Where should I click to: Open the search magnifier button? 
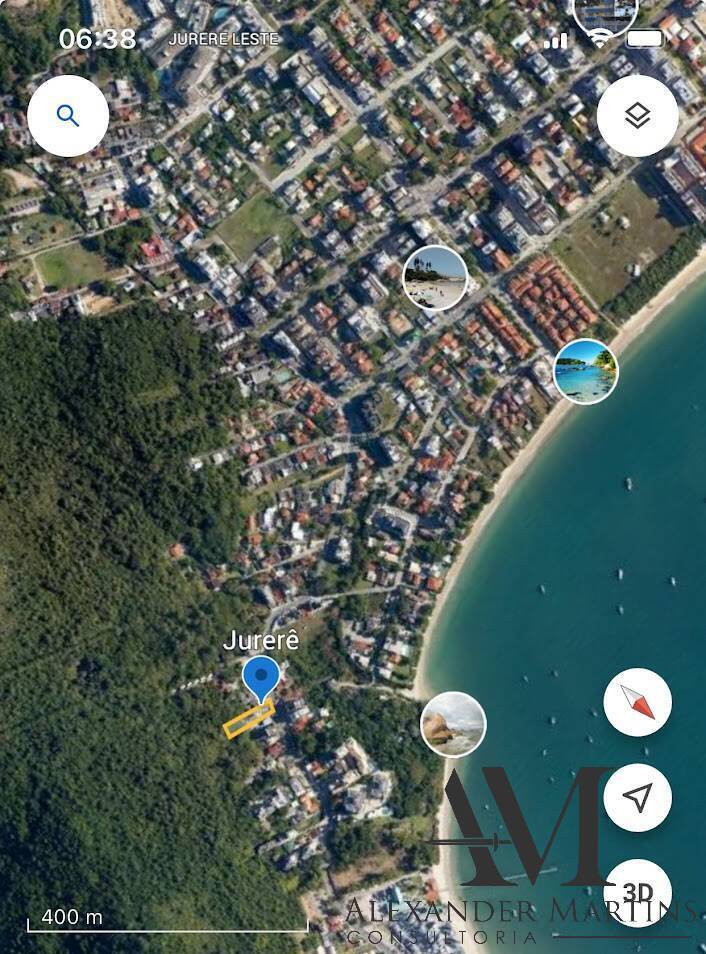68,116
